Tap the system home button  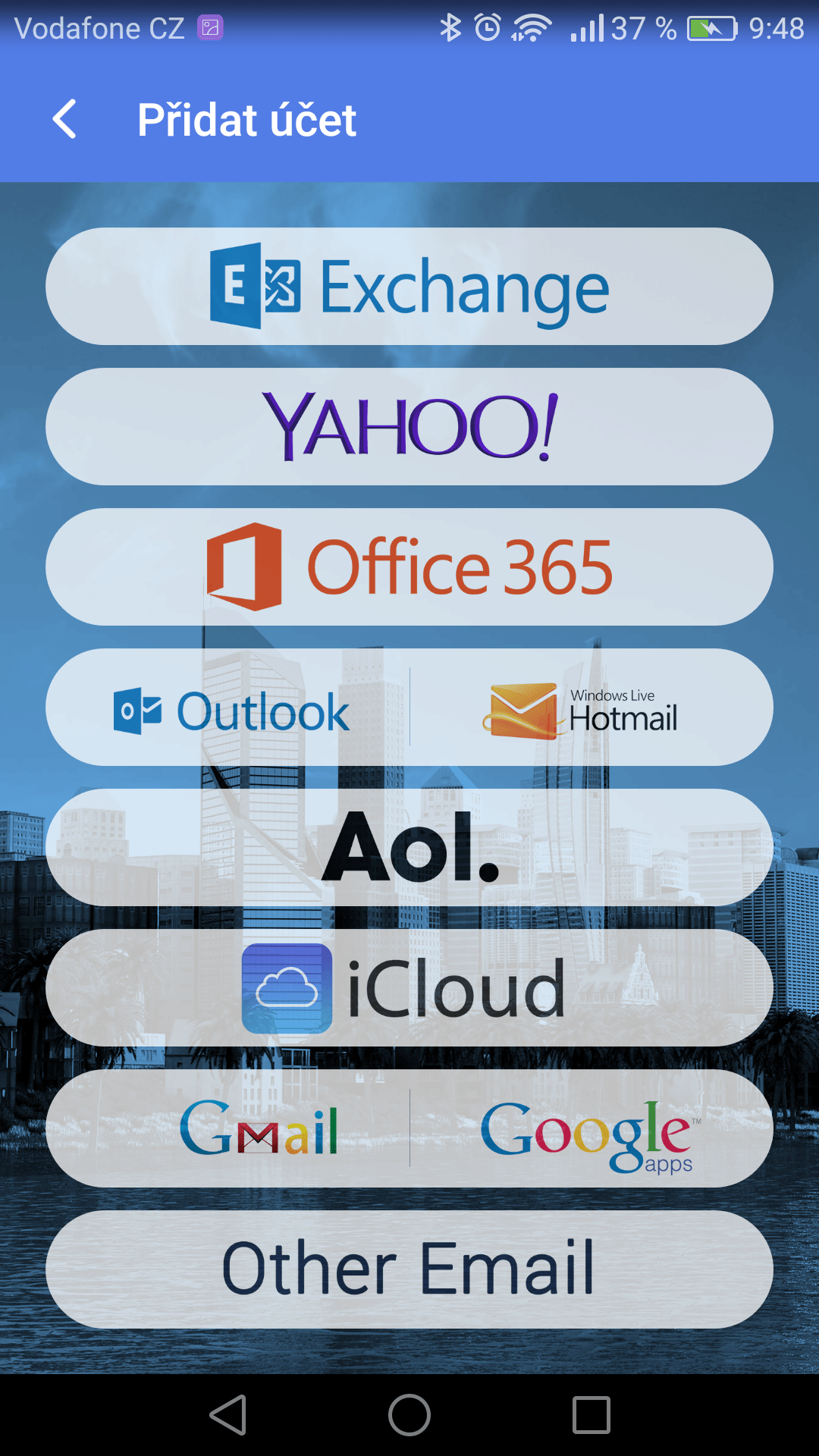pos(409,1415)
